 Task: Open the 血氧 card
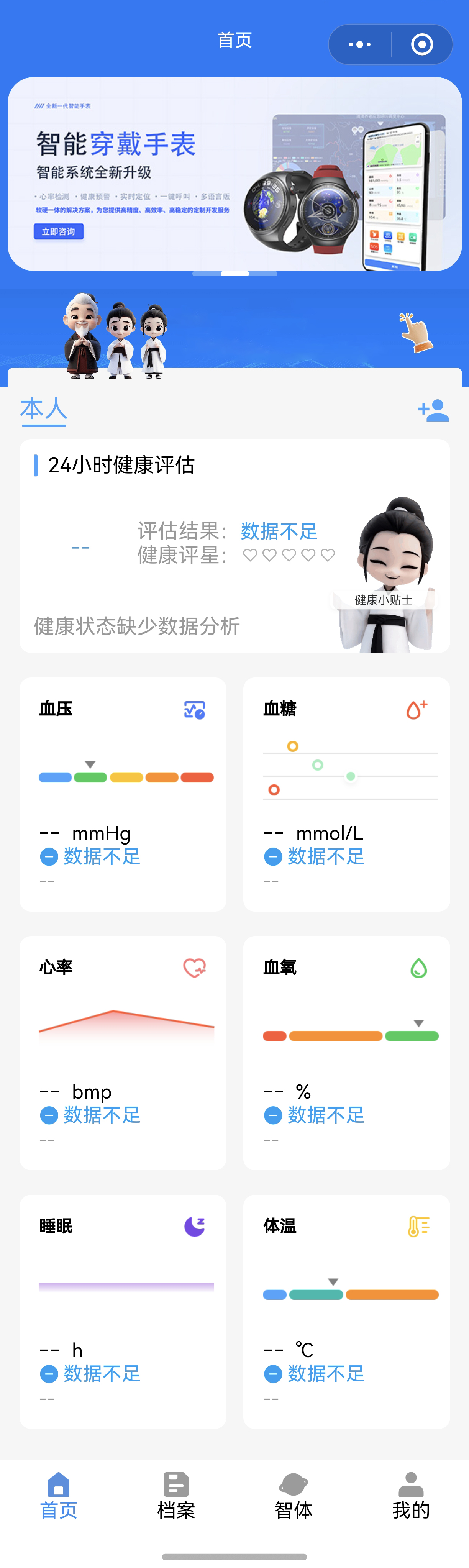pyautogui.click(x=347, y=1053)
